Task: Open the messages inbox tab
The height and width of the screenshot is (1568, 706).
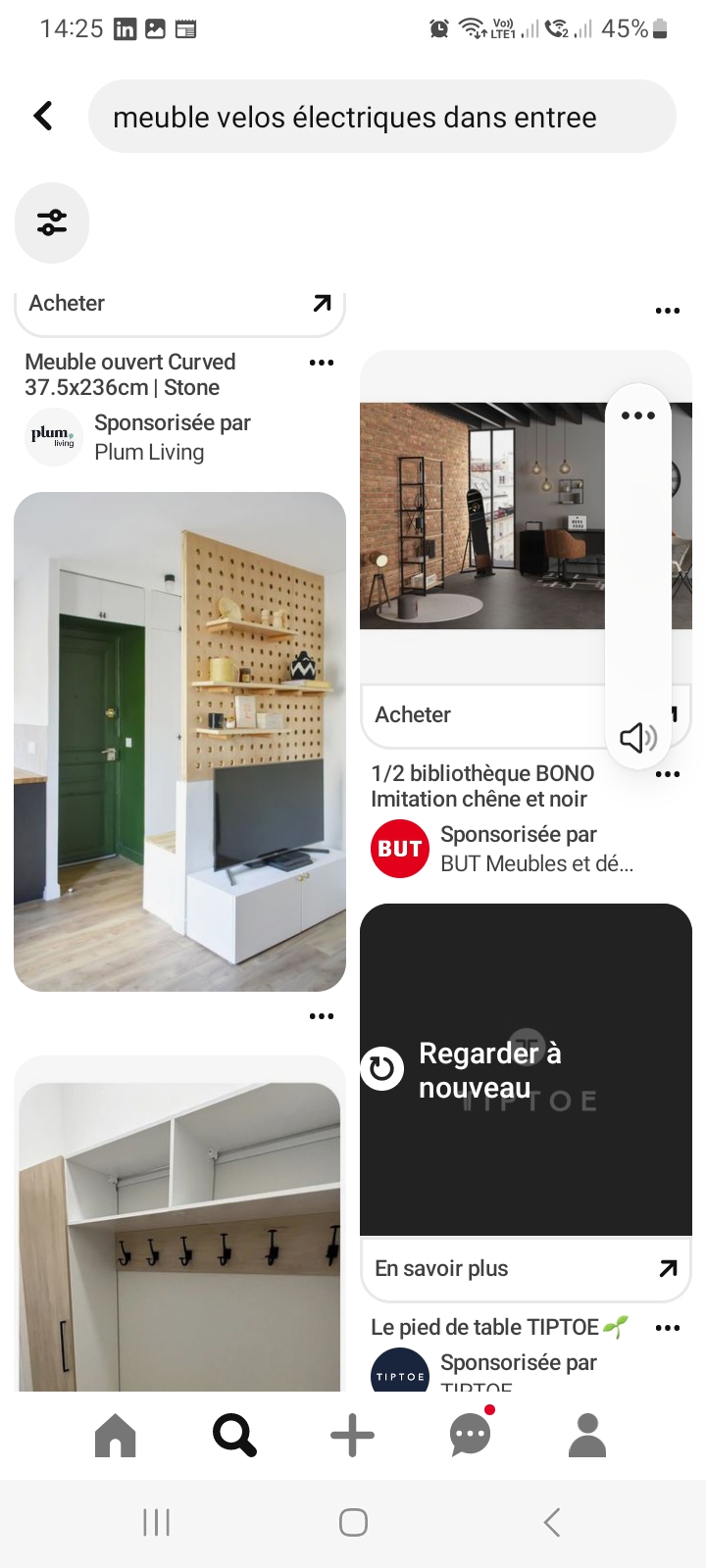Action: (471, 1436)
